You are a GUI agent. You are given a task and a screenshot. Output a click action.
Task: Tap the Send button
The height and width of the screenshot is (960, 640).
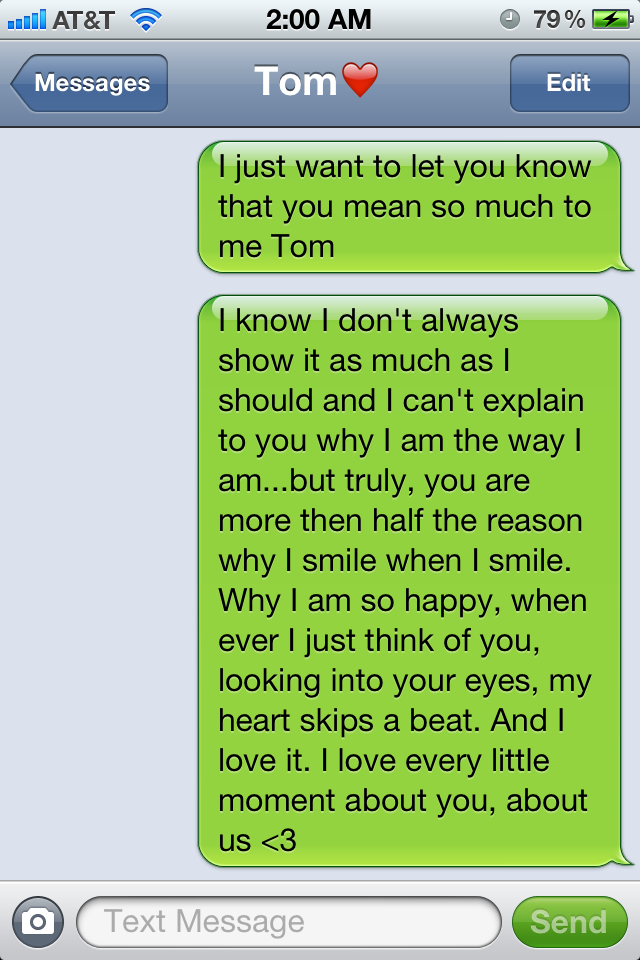(x=568, y=921)
